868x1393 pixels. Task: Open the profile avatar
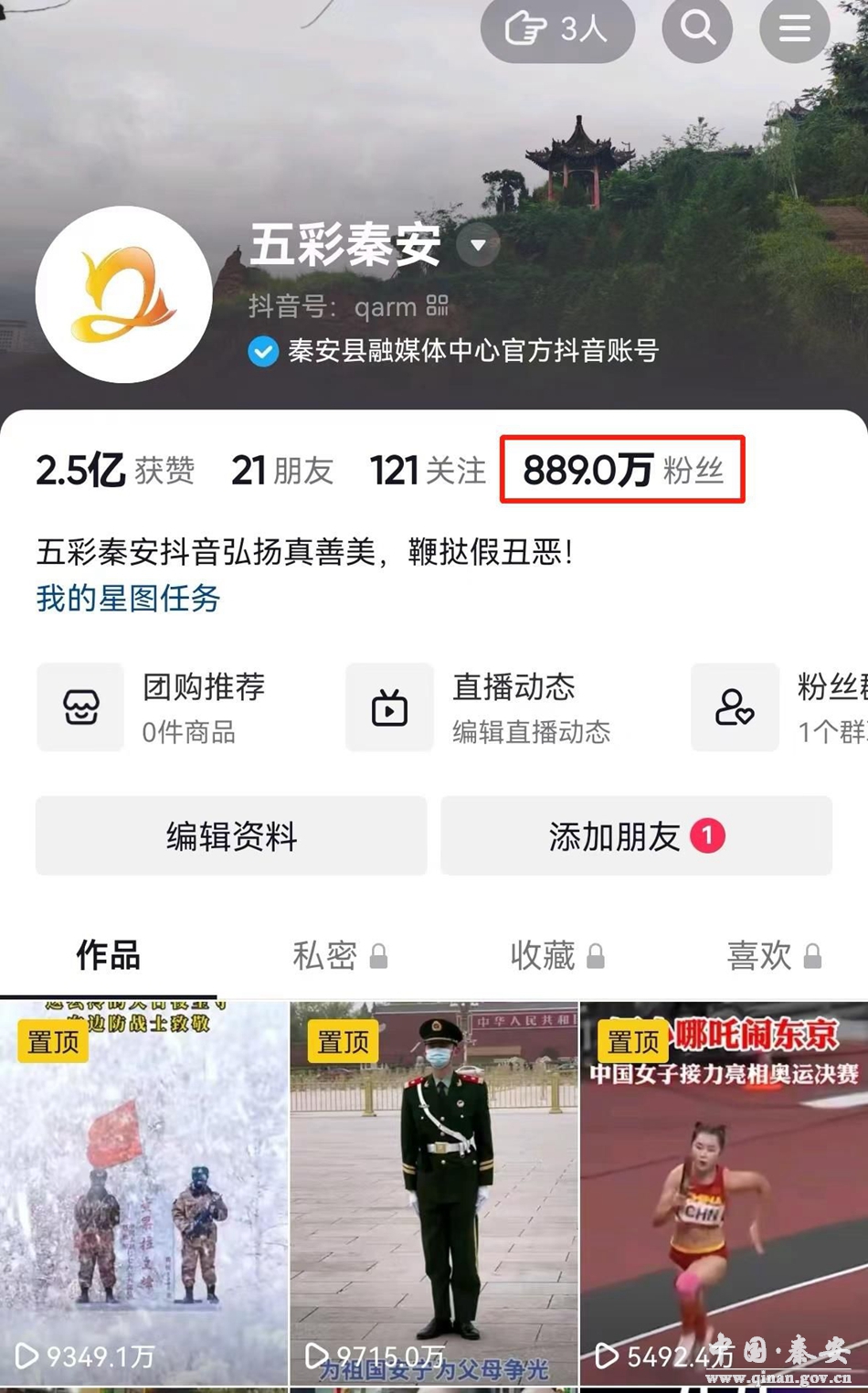tap(124, 294)
